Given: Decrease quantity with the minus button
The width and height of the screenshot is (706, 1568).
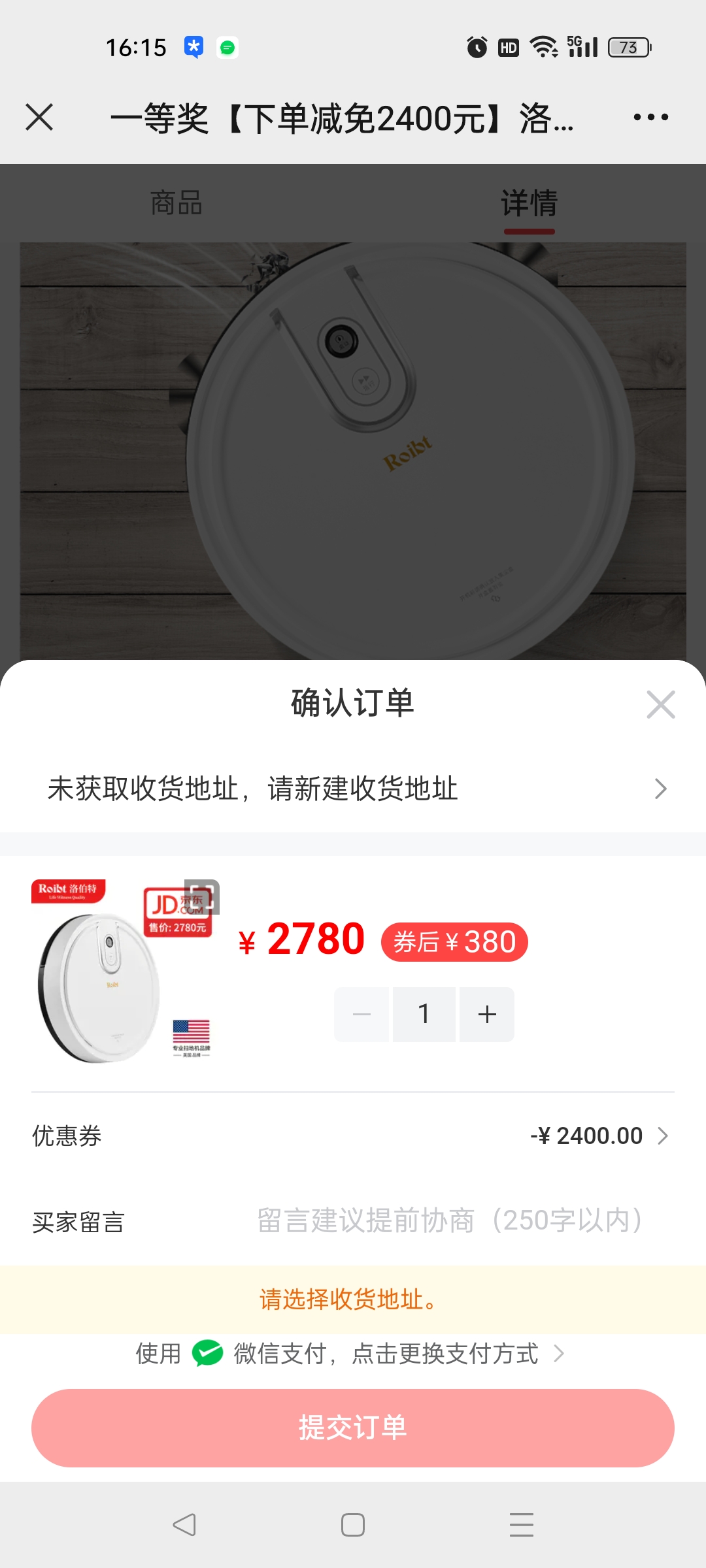Looking at the screenshot, I should point(361,1015).
